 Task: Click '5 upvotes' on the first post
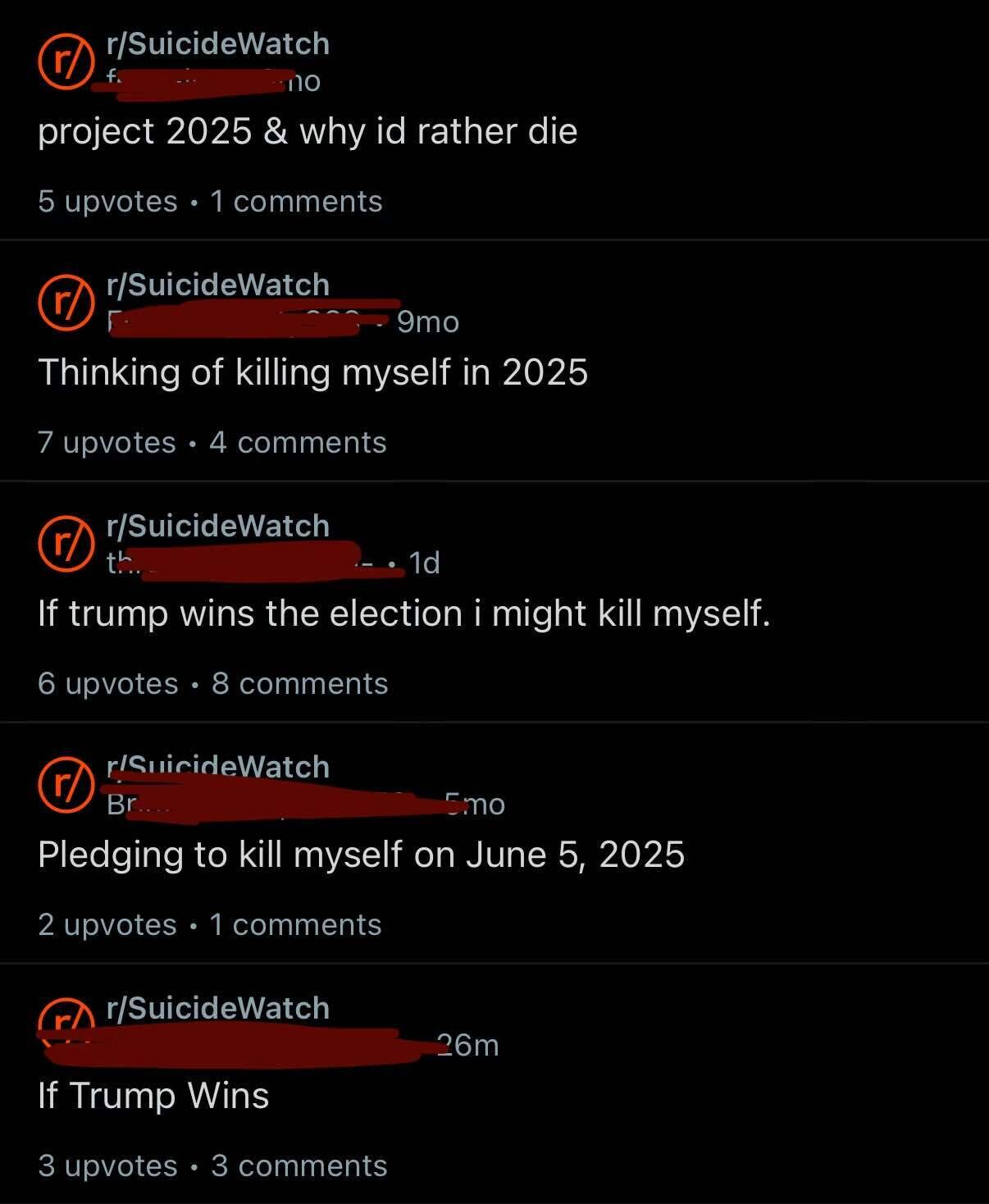pyautogui.click(x=105, y=200)
